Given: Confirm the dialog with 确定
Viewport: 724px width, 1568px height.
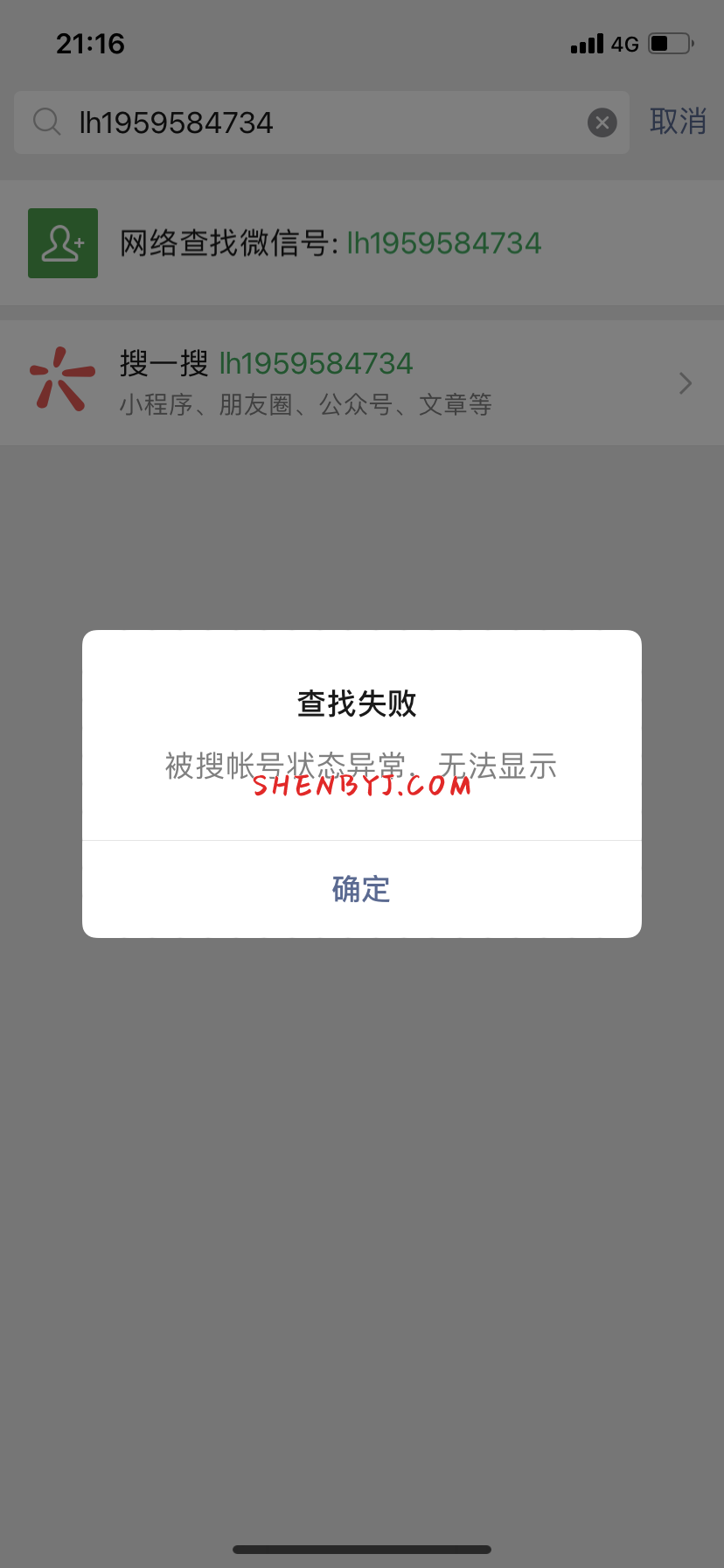Looking at the screenshot, I should click(361, 889).
